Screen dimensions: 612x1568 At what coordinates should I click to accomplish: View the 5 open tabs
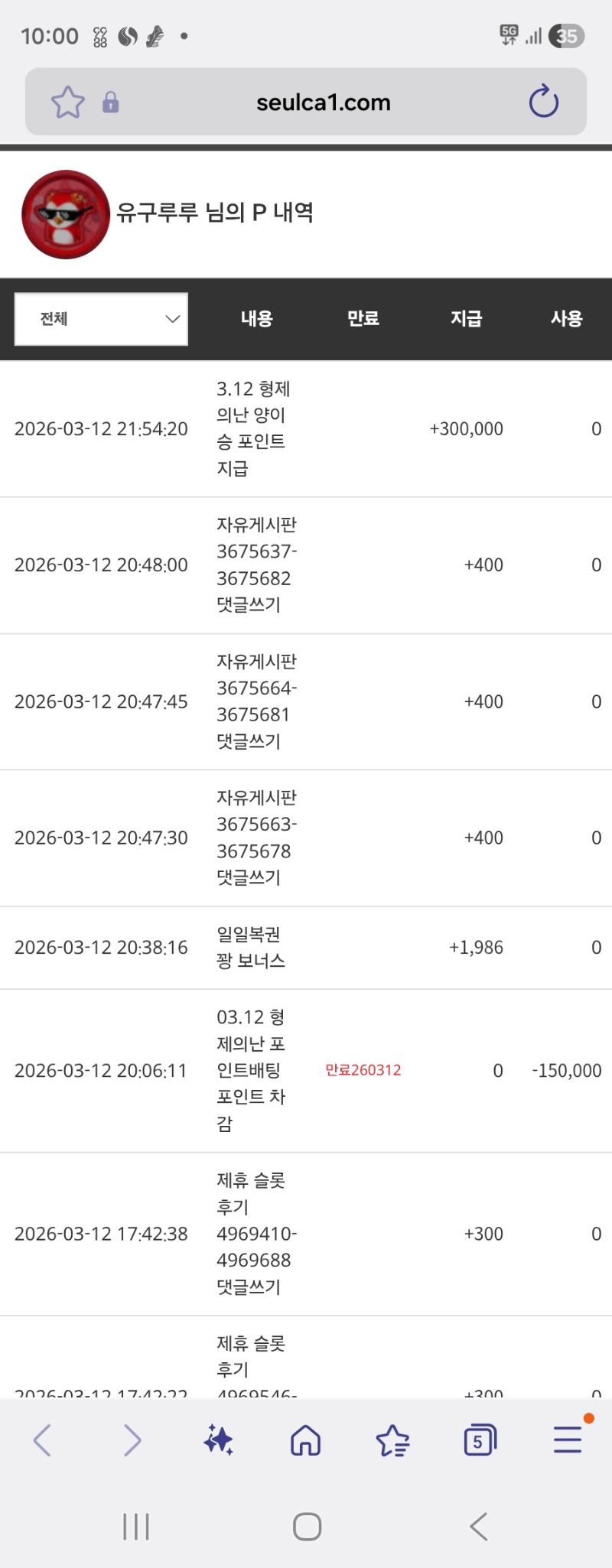coord(480,1440)
